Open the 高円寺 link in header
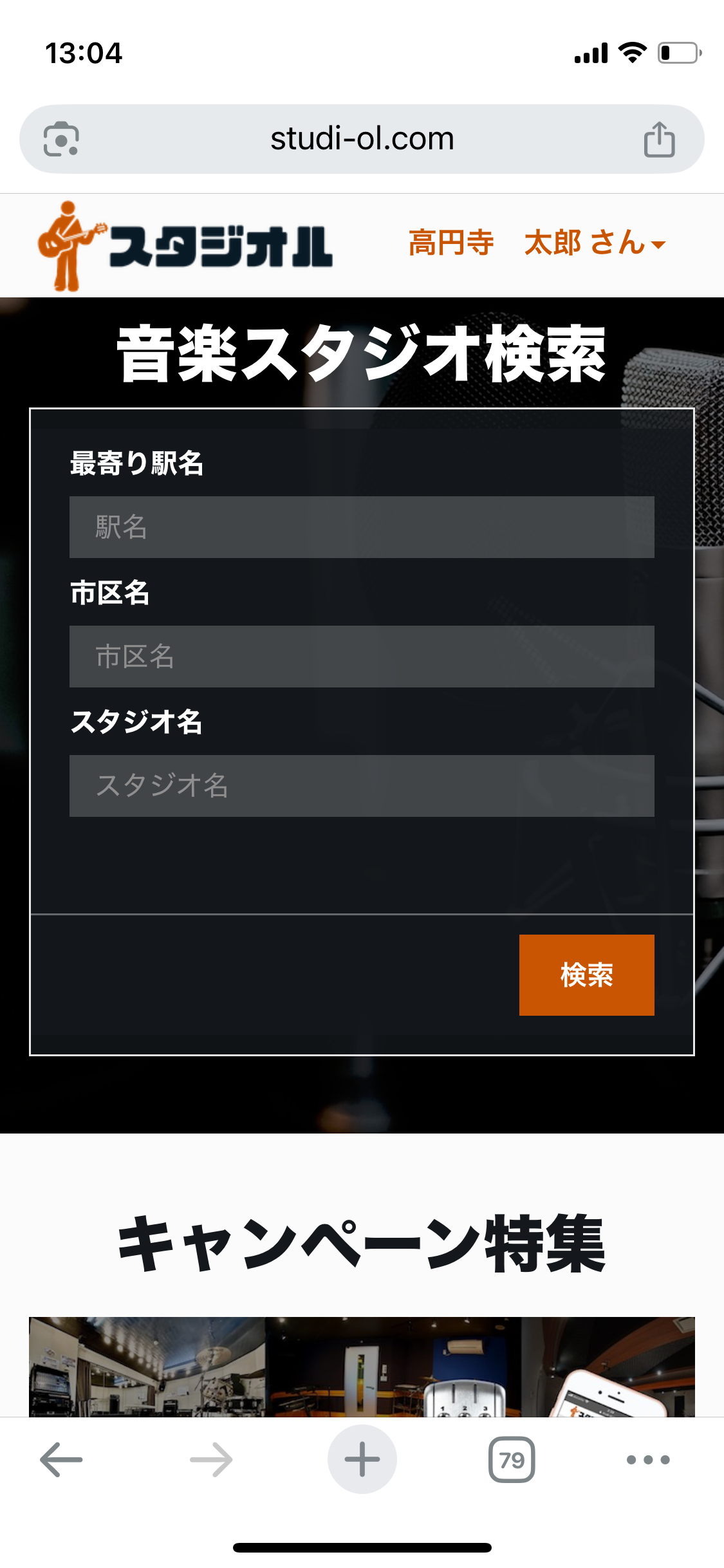Screen dimensions: 724x1568 click(451, 243)
